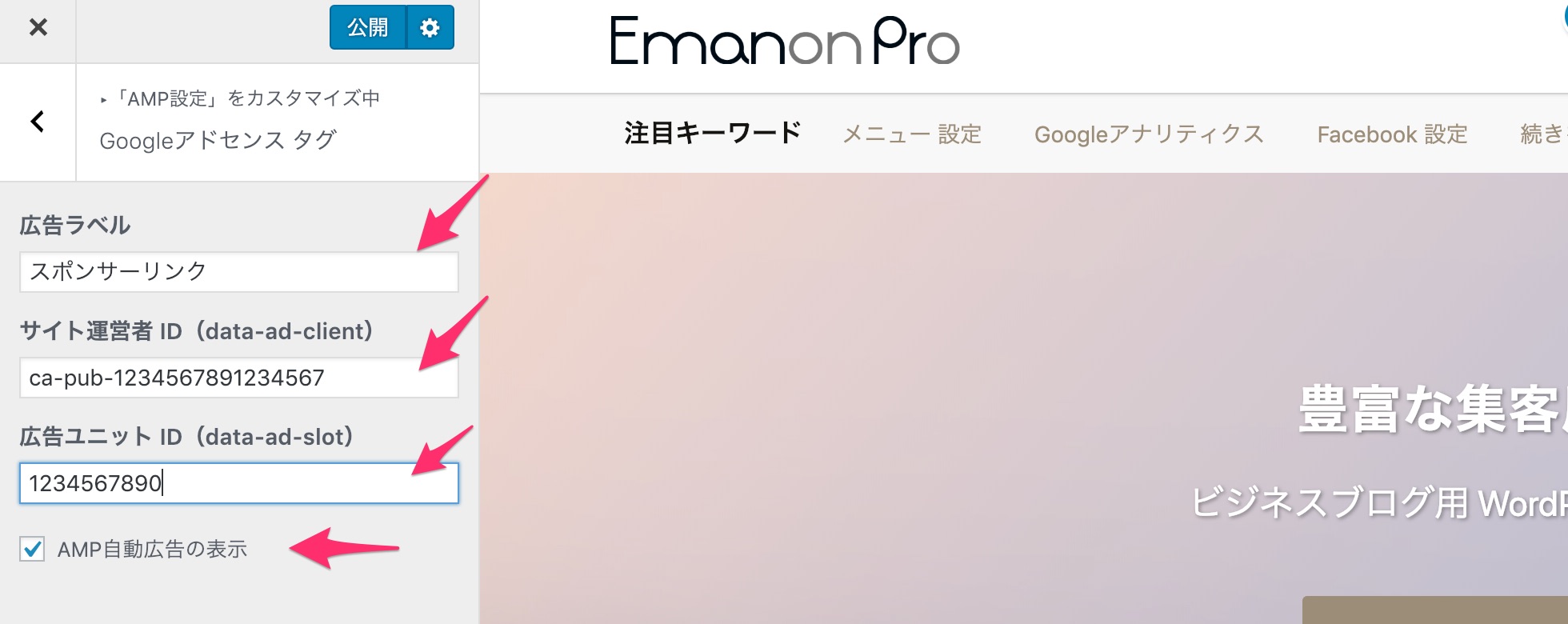Focus the data-ad-slot ID field
This screenshot has height=624, width=1568.
[x=238, y=483]
